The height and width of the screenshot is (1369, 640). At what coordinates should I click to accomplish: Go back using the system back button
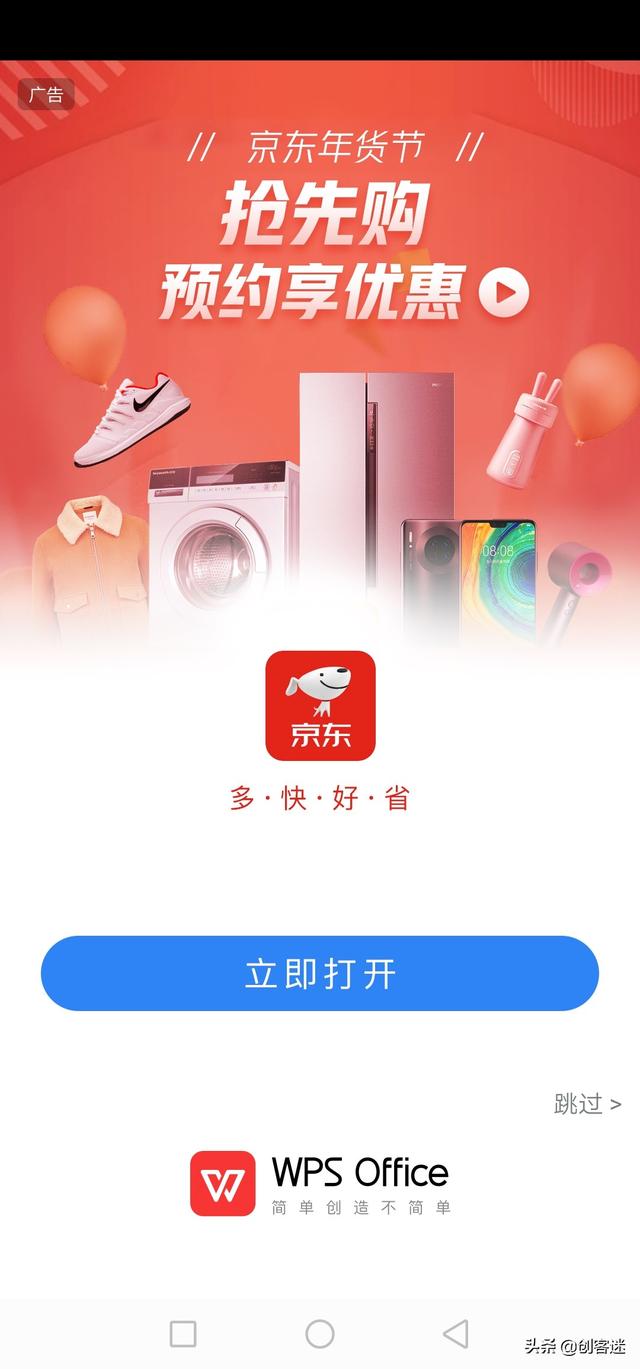pos(456,1333)
